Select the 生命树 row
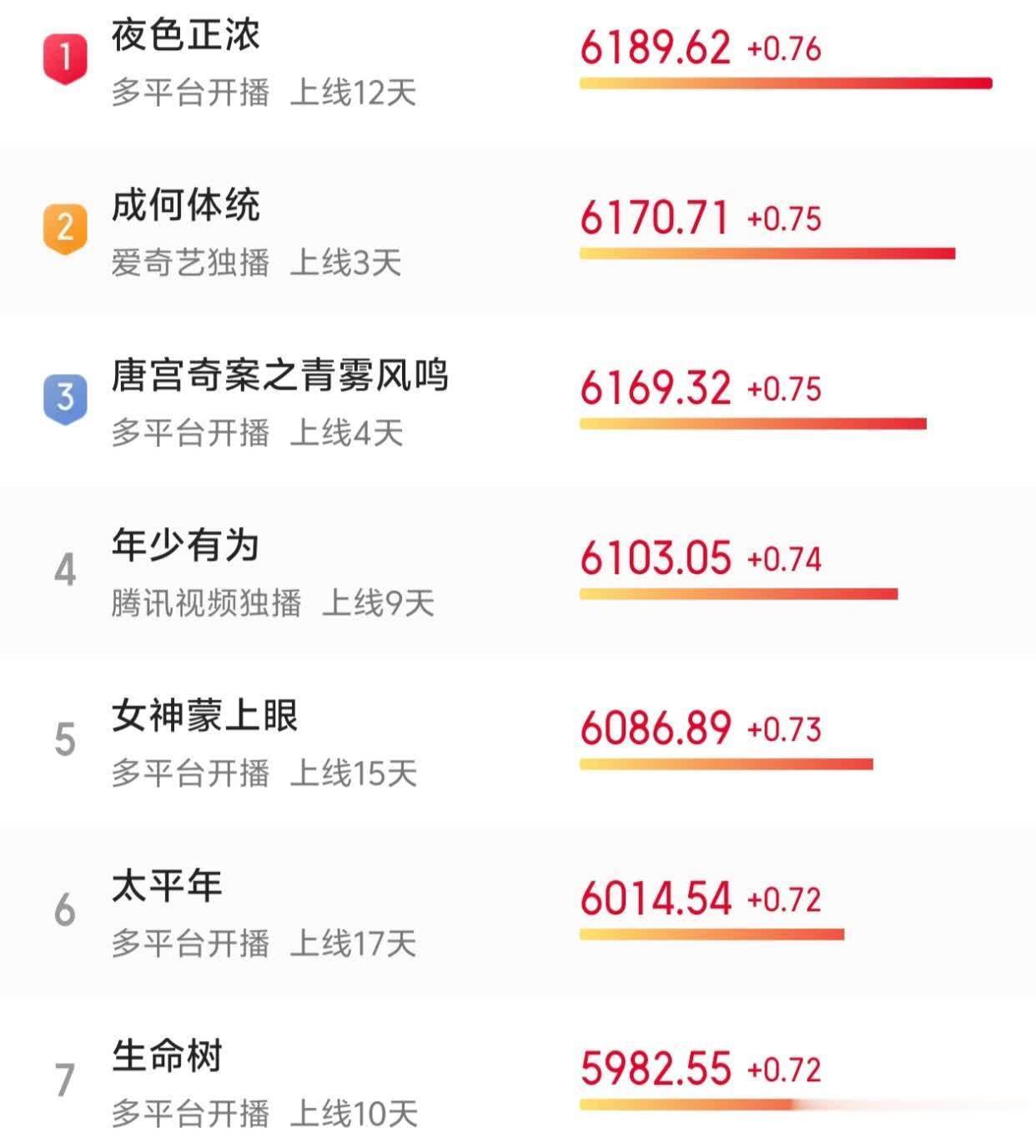 pos(167,1057)
